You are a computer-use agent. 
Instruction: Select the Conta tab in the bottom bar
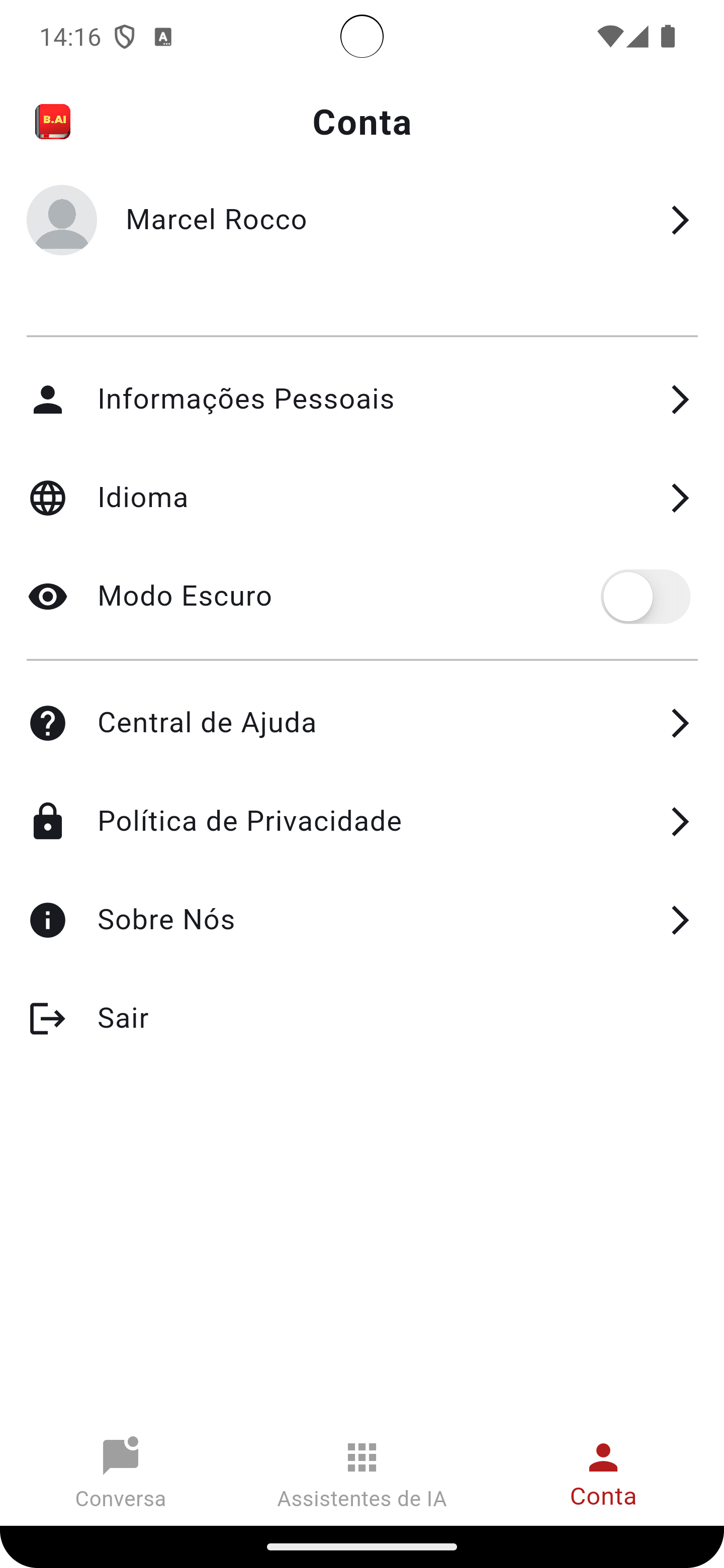(603, 1473)
